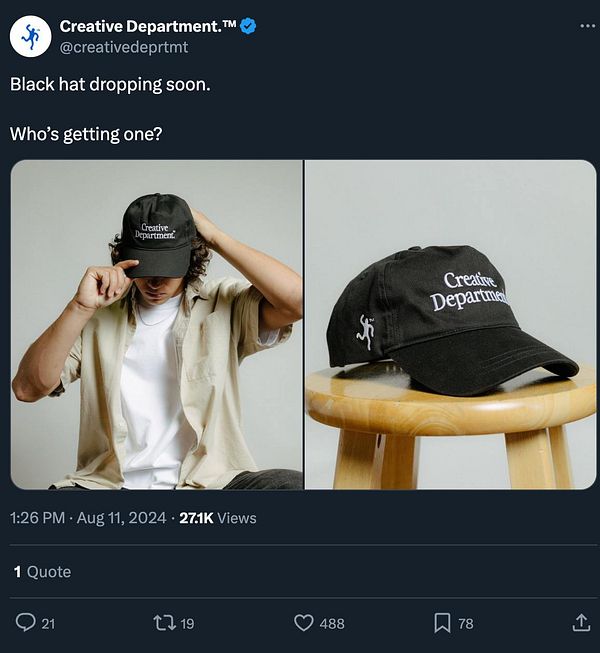Reply to the black hat post

point(26,623)
